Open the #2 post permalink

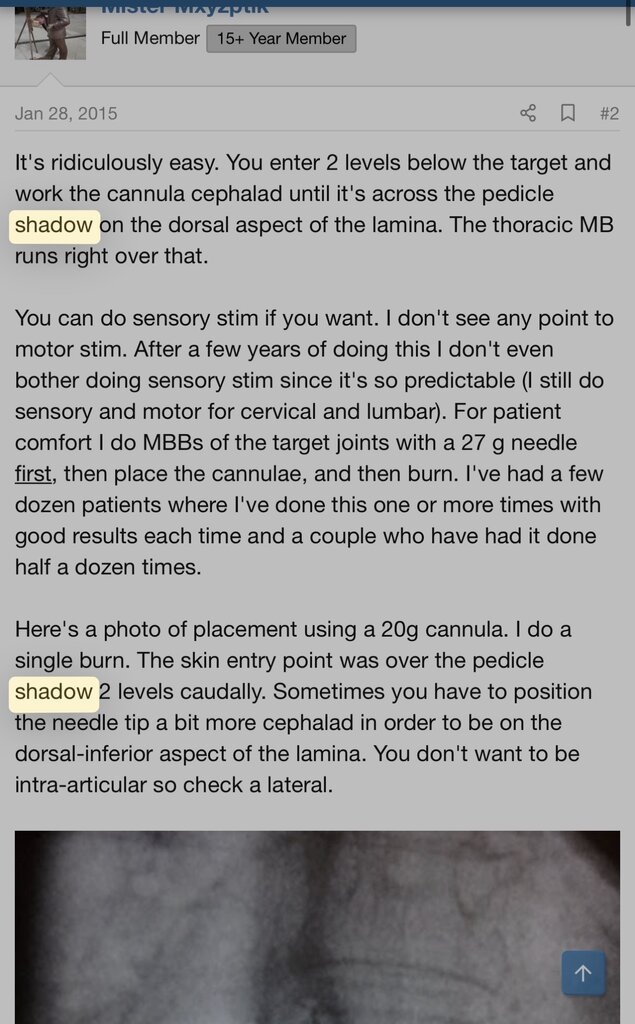[609, 113]
